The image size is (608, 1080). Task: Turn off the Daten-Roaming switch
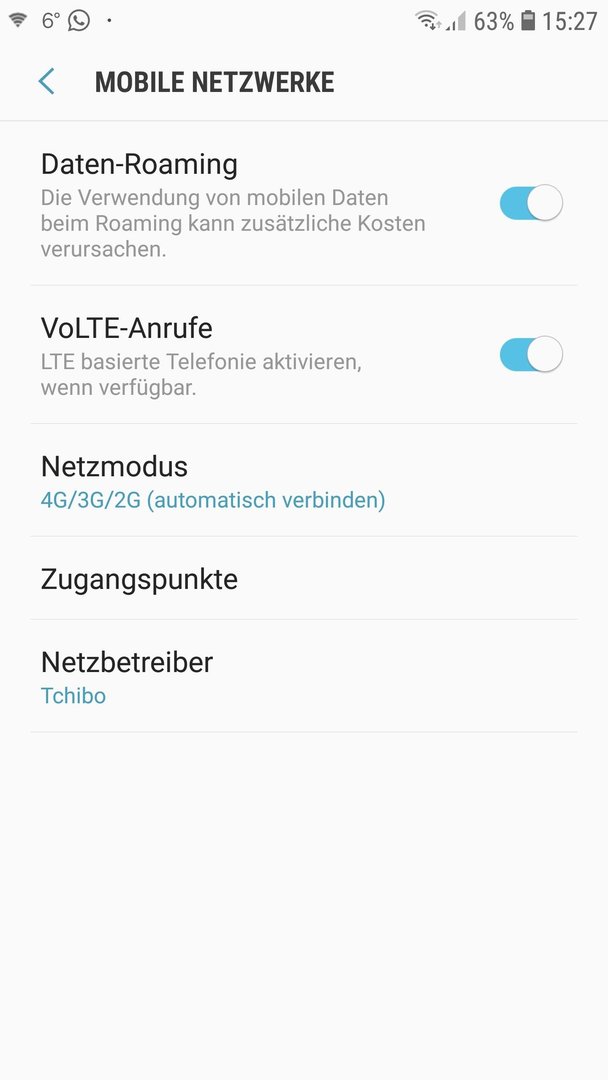click(x=531, y=202)
